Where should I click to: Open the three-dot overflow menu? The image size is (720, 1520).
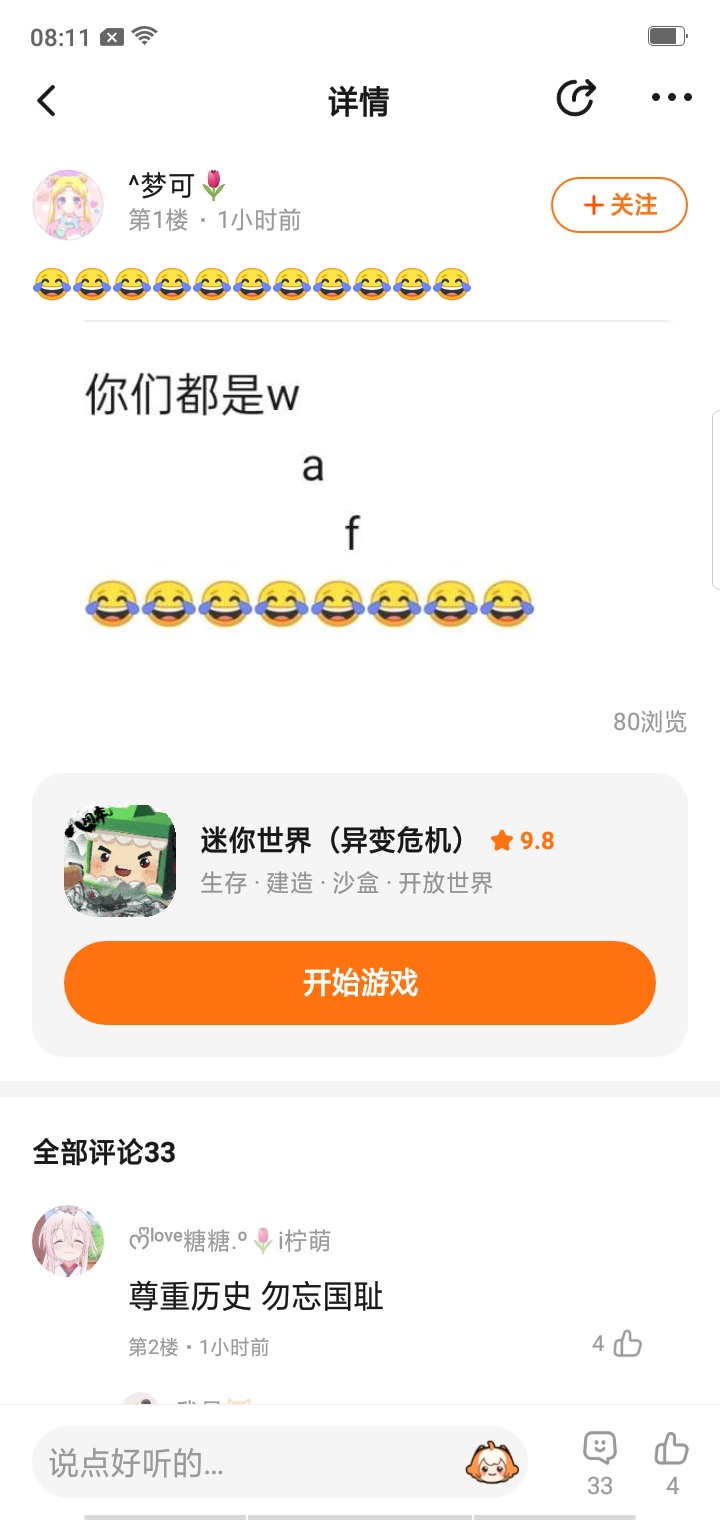point(671,98)
